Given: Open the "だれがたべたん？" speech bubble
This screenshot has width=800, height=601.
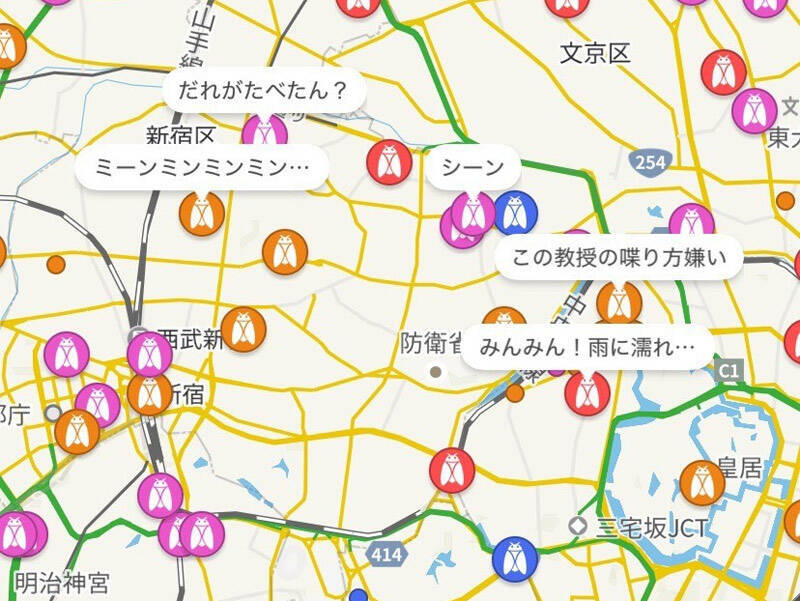Looking at the screenshot, I should coord(262,92).
